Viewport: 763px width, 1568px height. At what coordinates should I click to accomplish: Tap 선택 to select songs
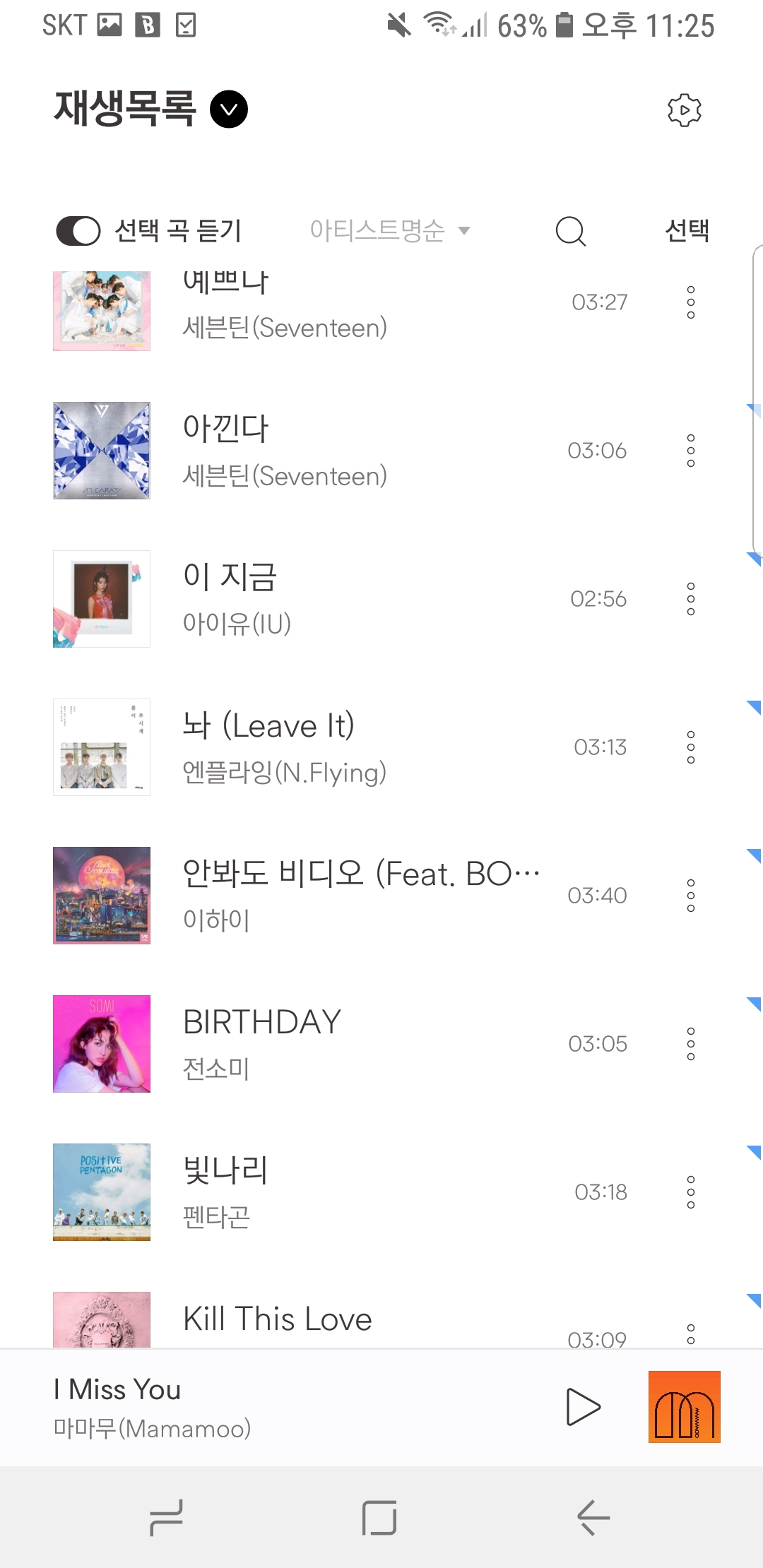point(687,230)
